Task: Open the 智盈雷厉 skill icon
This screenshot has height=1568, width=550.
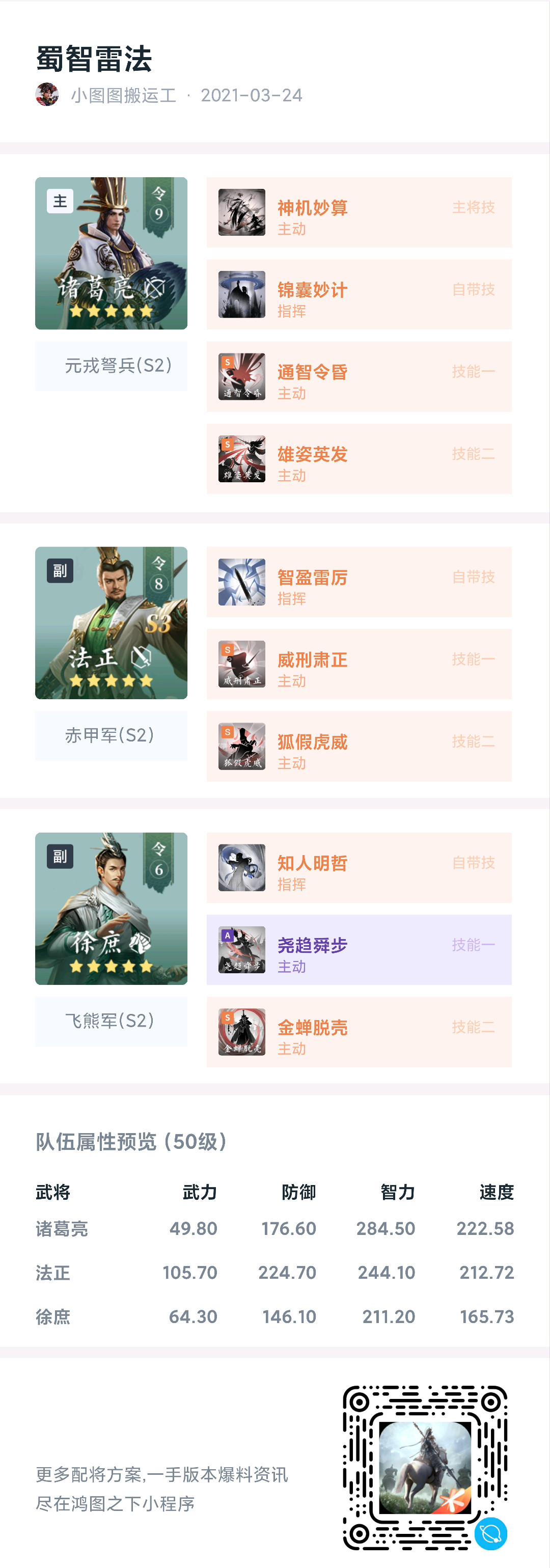Action: (x=241, y=582)
